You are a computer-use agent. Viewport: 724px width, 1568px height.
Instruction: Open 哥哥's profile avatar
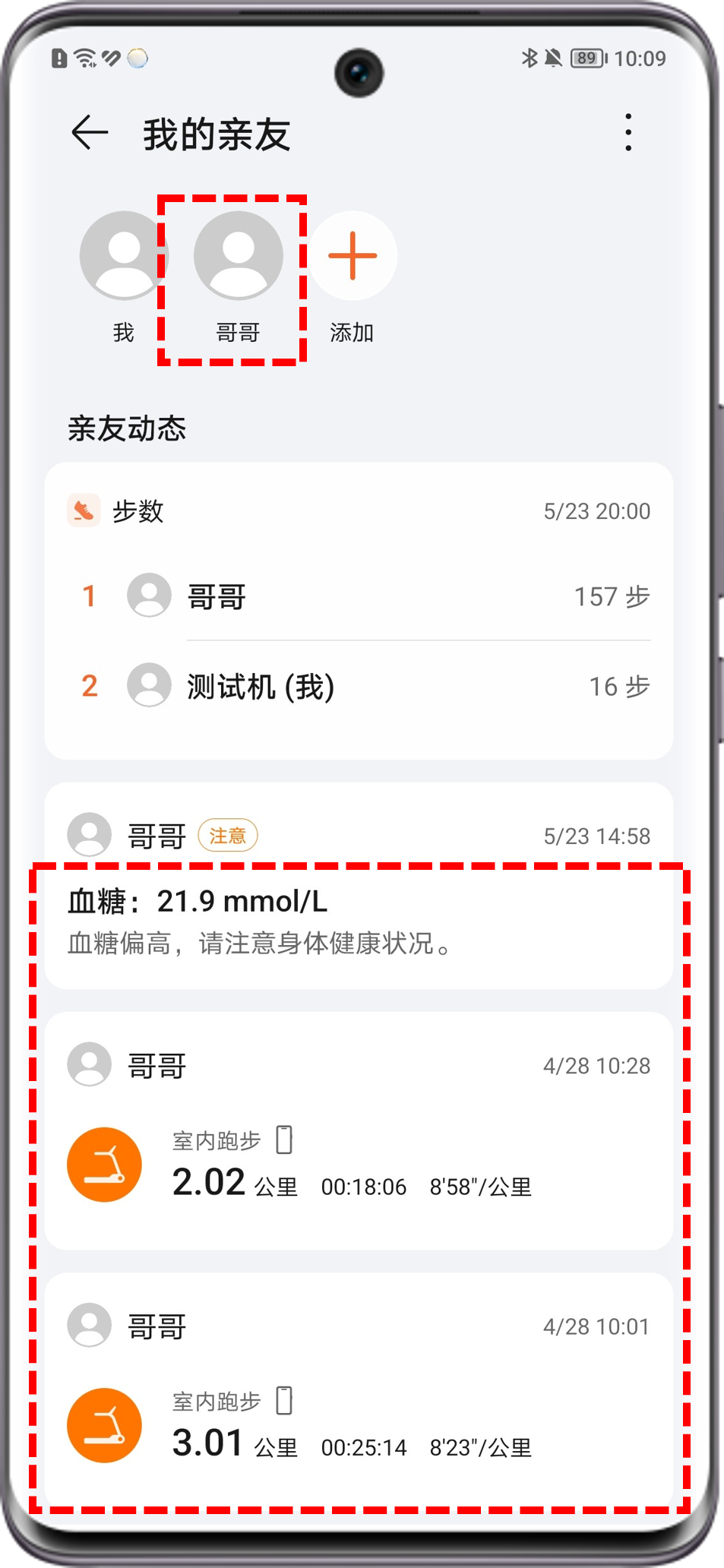click(238, 256)
